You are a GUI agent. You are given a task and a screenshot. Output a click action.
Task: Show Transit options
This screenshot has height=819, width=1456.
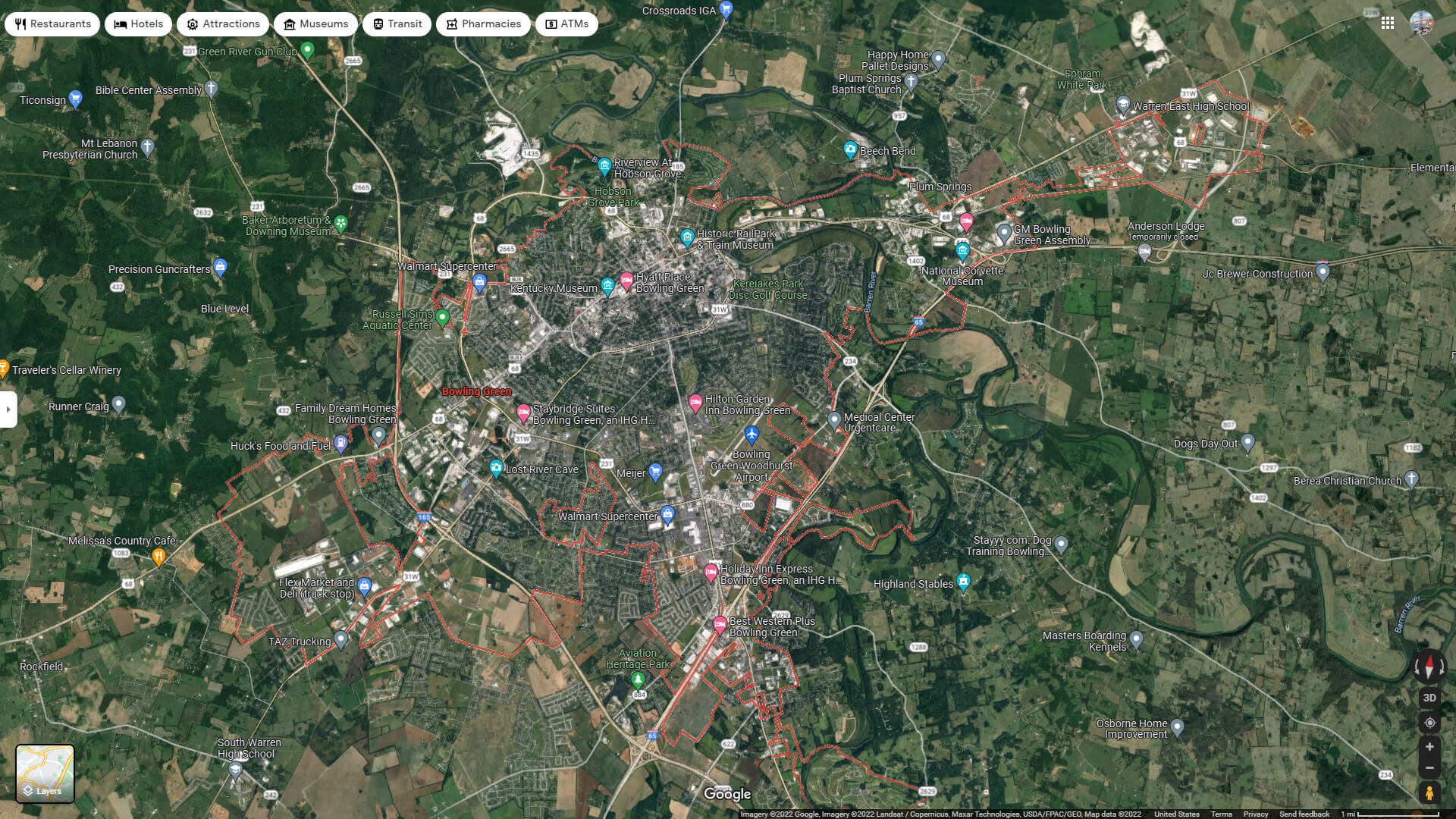[397, 24]
